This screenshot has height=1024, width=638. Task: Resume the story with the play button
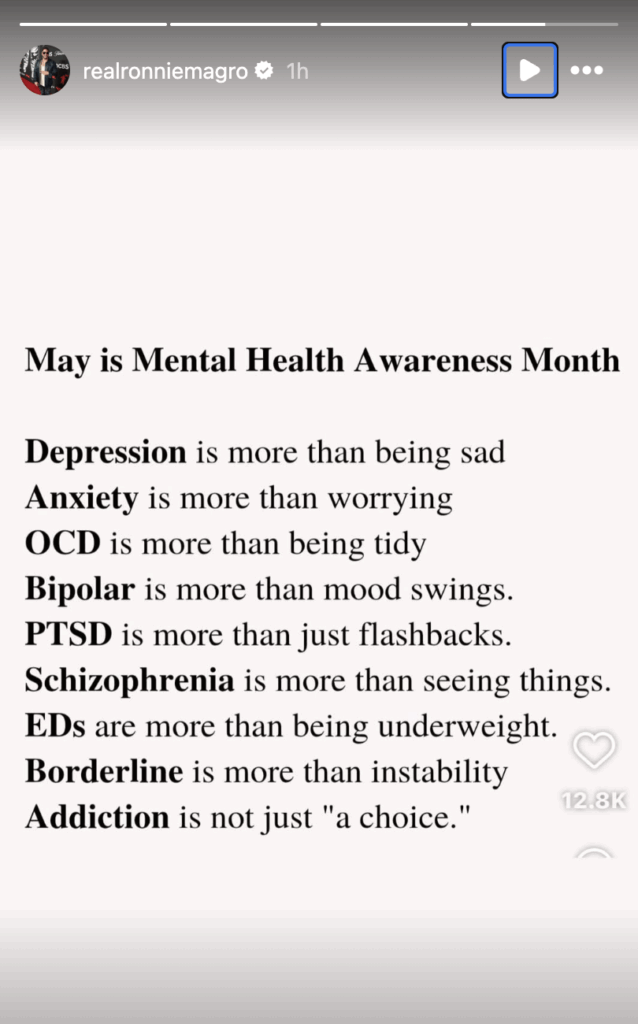pyautogui.click(x=530, y=70)
